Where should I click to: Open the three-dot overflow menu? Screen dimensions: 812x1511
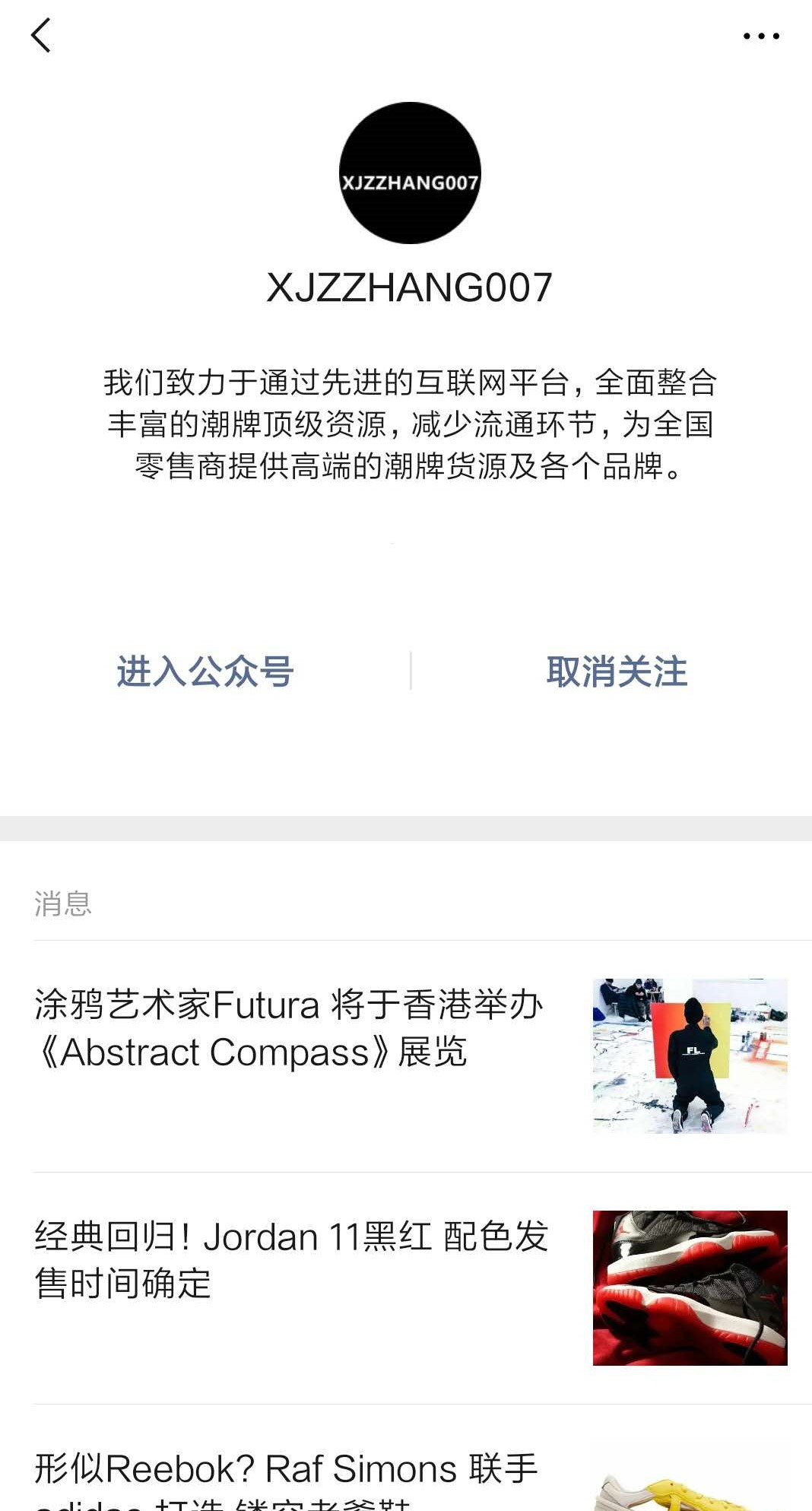[761, 36]
